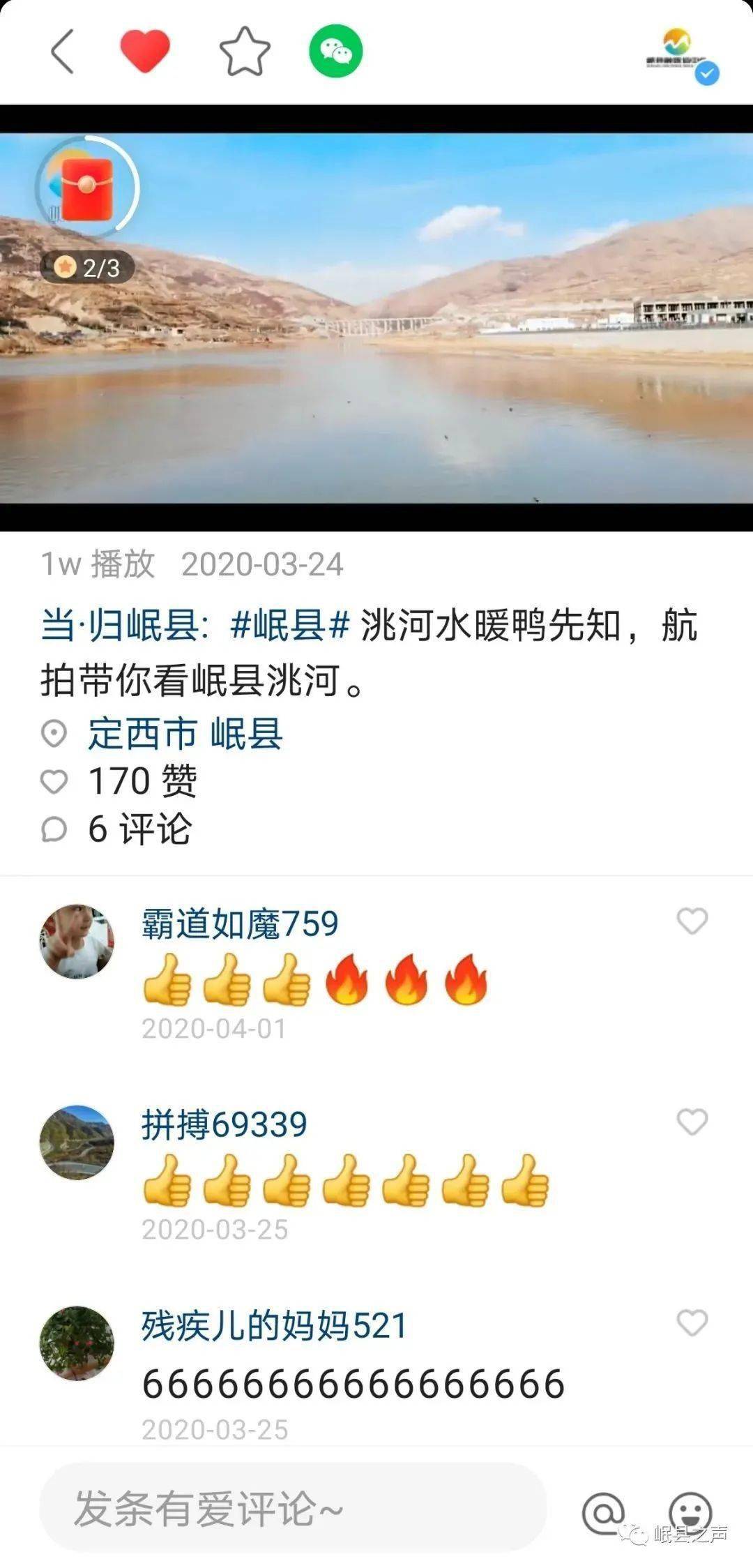Mention someone with the @ icon

tap(603, 1512)
